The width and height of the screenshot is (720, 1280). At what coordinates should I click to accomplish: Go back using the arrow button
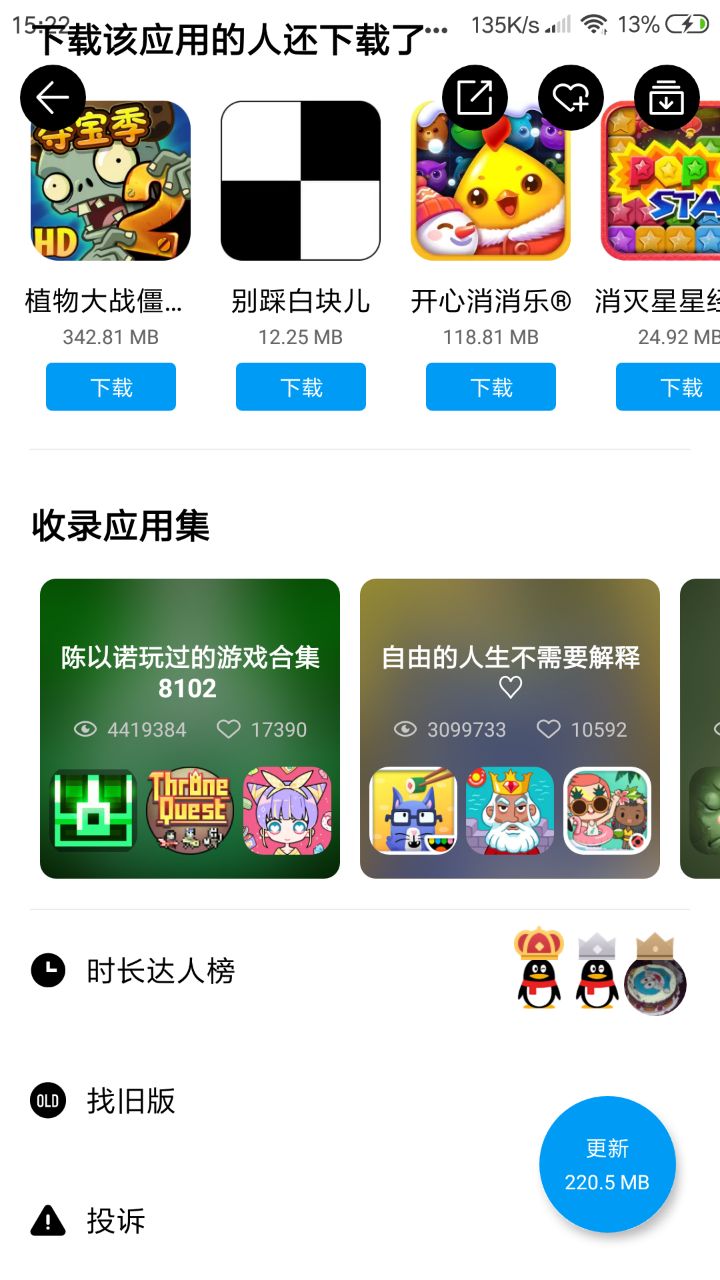click(52, 97)
